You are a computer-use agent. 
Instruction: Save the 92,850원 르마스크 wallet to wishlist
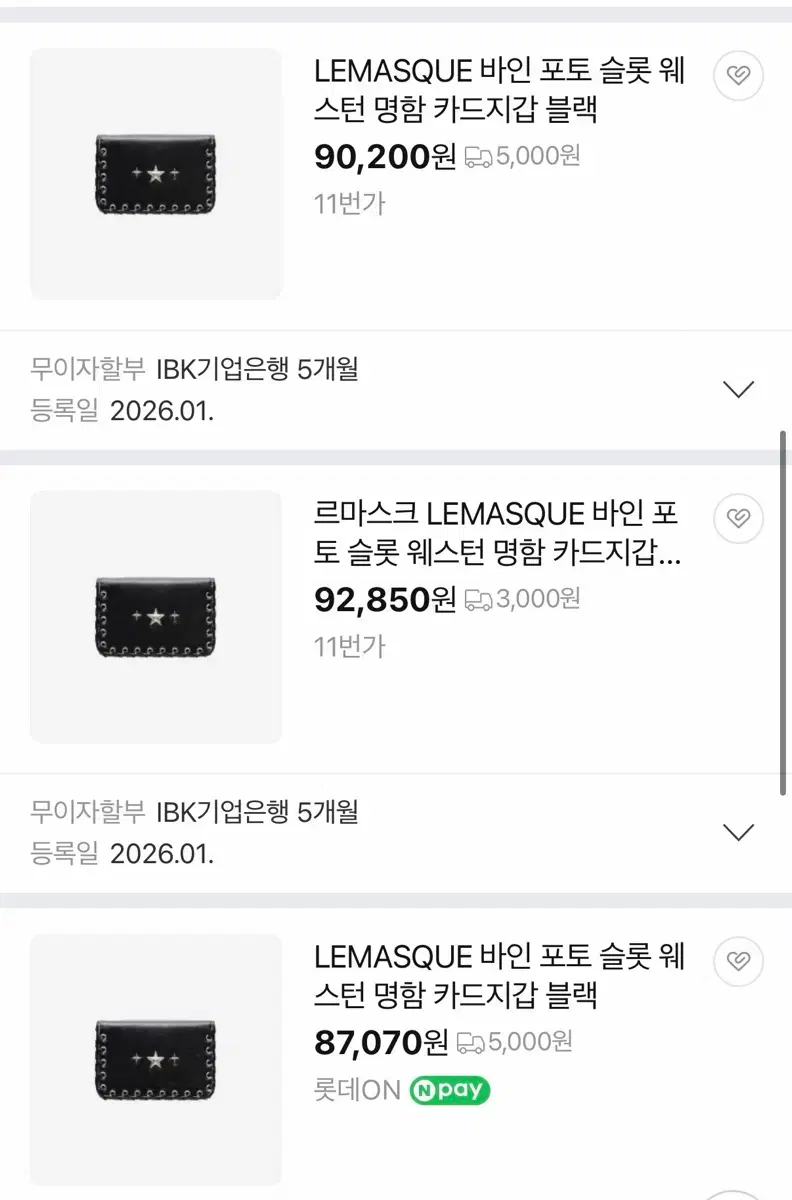(738, 517)
